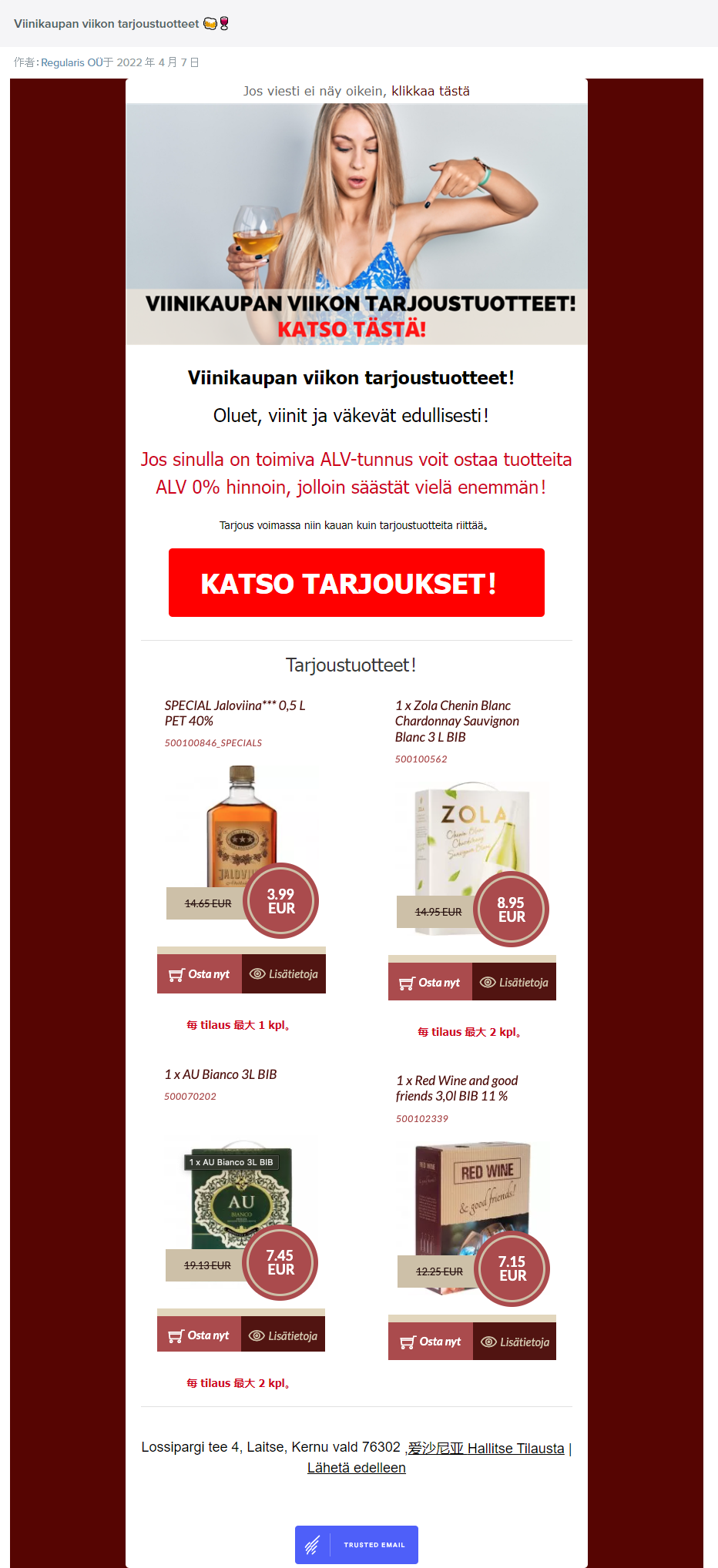The width and height of the screenshot is (718, 1568).
Task: Open Lisätietoja for AU Bianco 3L
Action: [283, 1335]
